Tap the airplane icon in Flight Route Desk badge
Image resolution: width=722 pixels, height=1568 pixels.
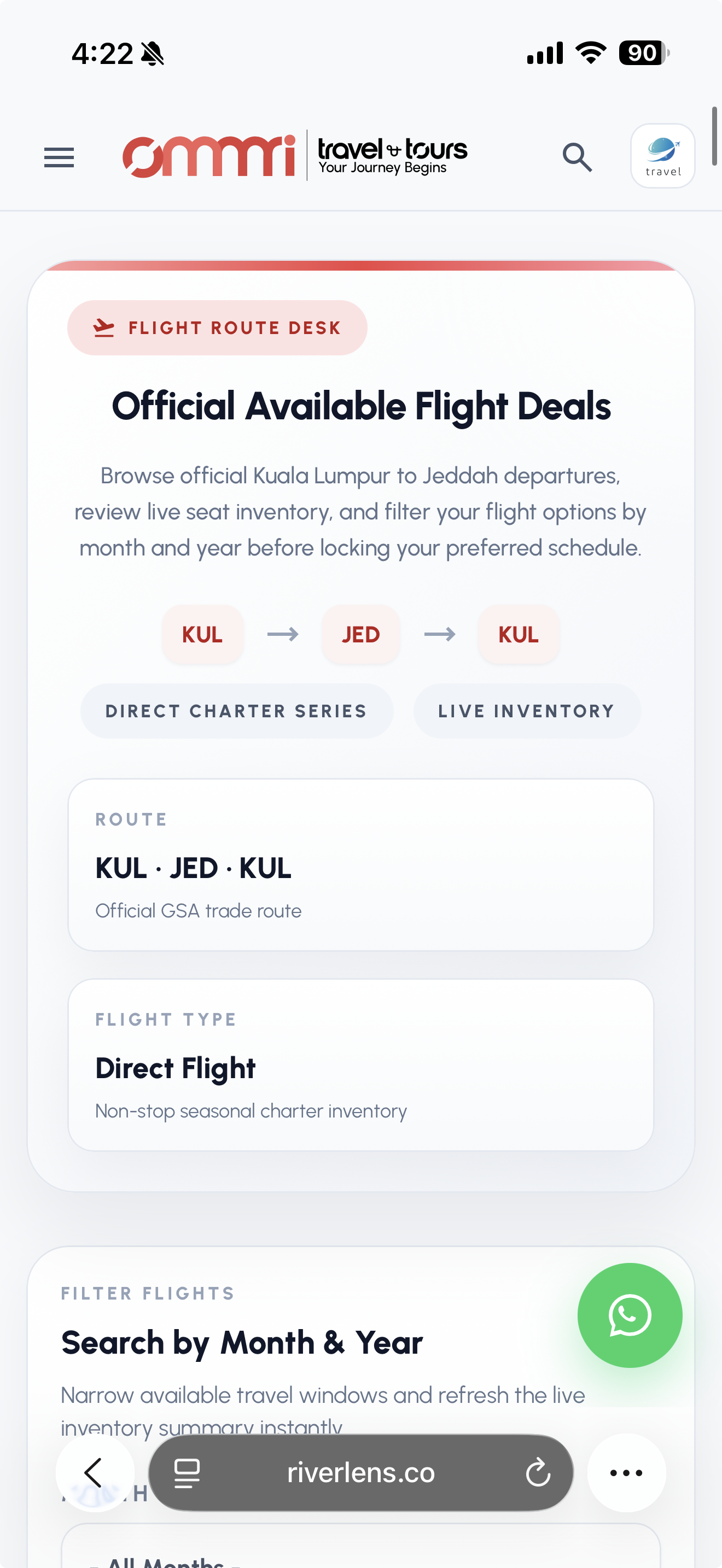point(103,327)
